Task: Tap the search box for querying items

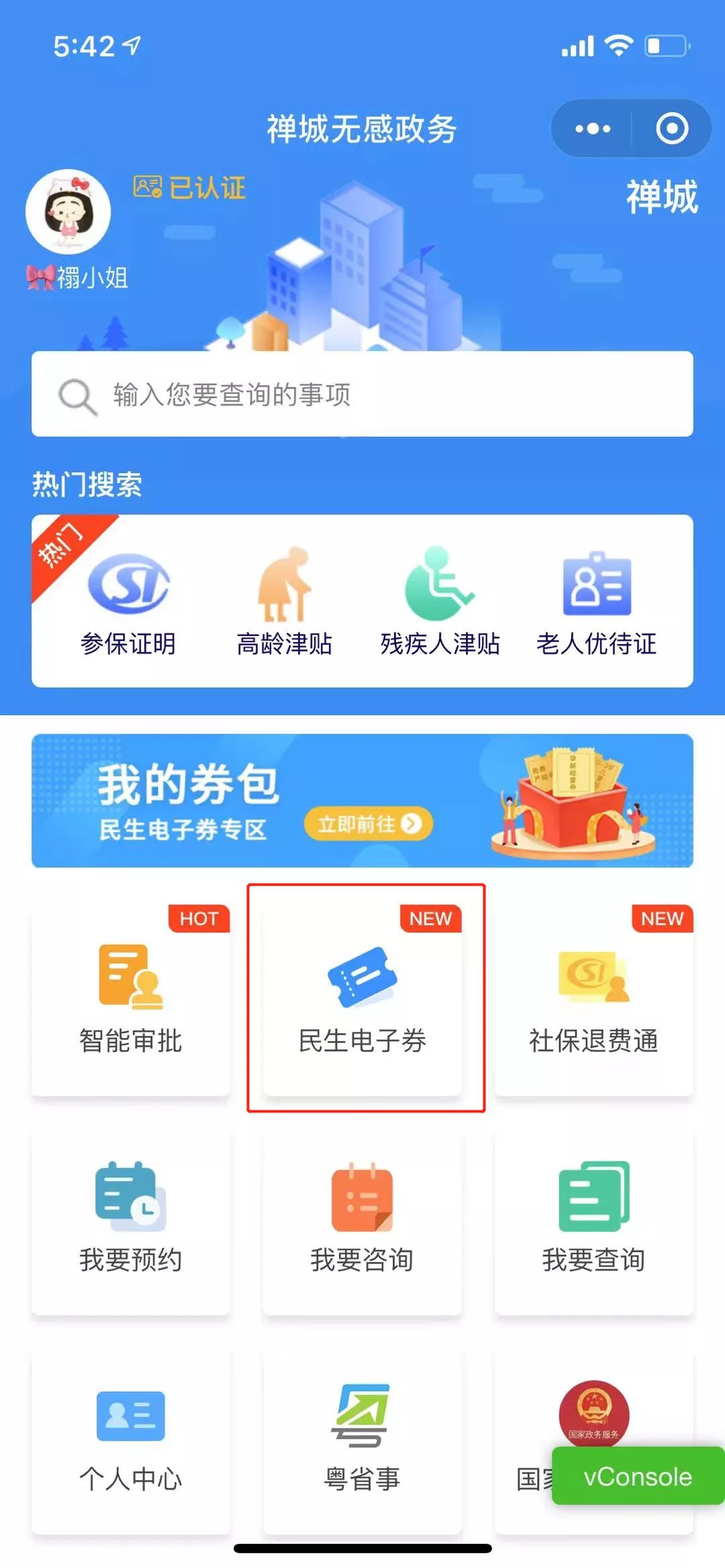Action: point(362,394)
